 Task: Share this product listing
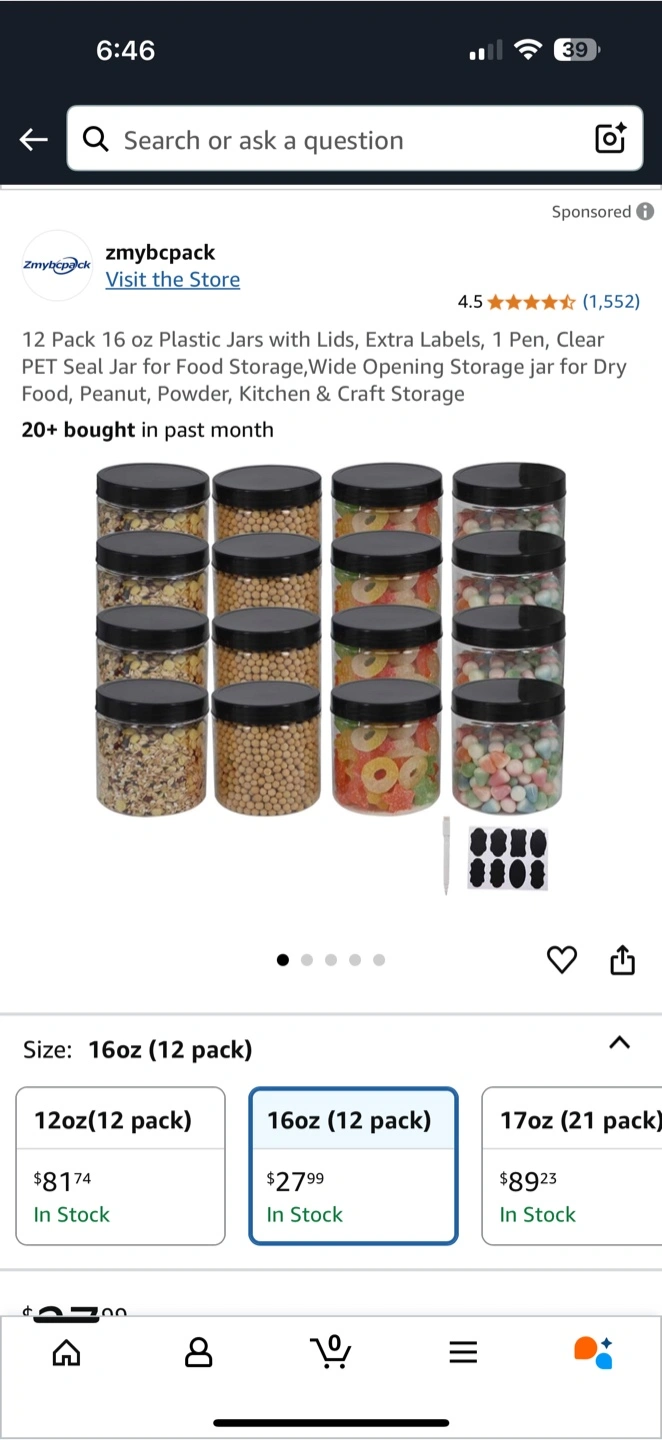(622, 960)
